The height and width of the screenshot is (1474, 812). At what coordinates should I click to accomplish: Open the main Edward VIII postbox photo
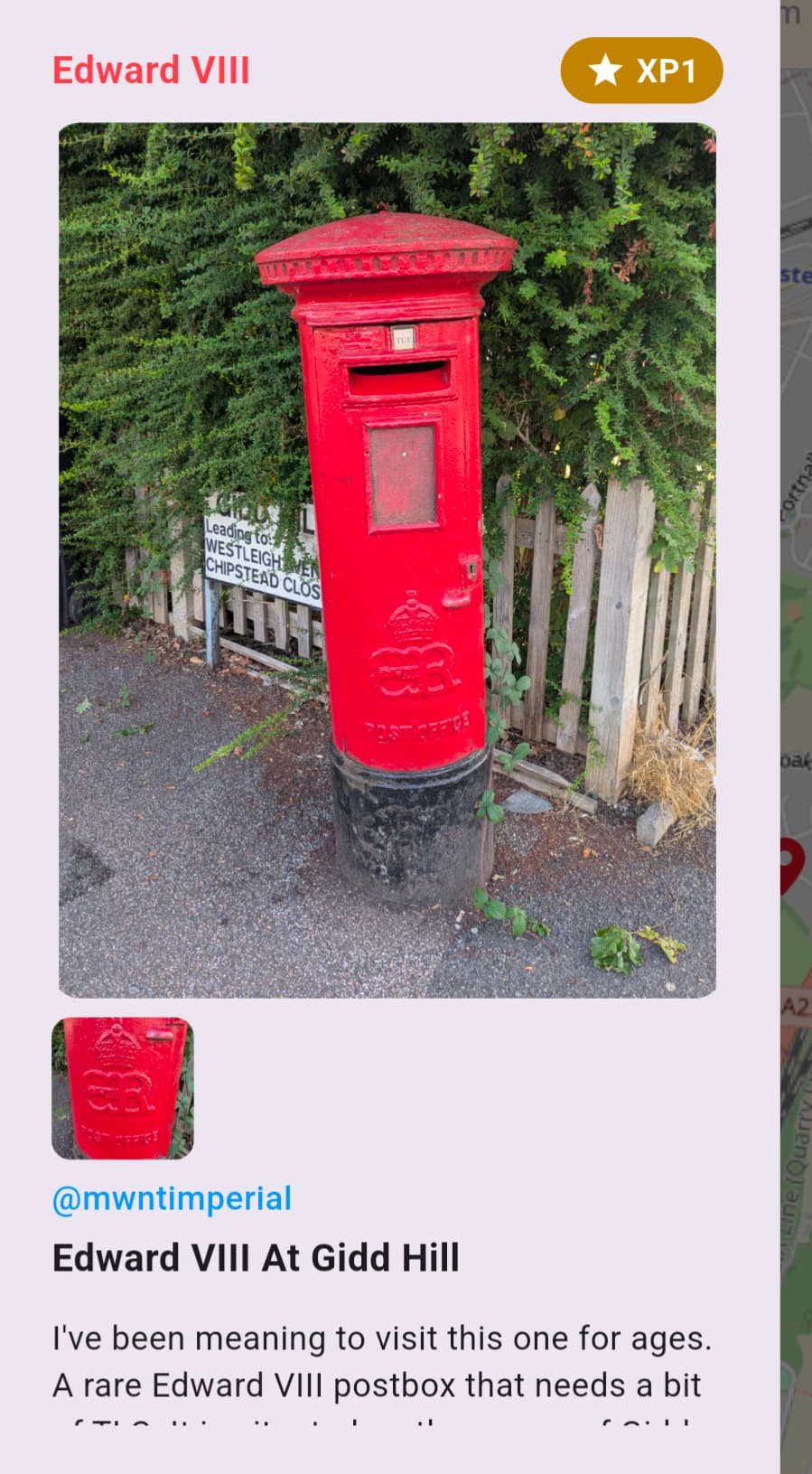tap(387, 560)
